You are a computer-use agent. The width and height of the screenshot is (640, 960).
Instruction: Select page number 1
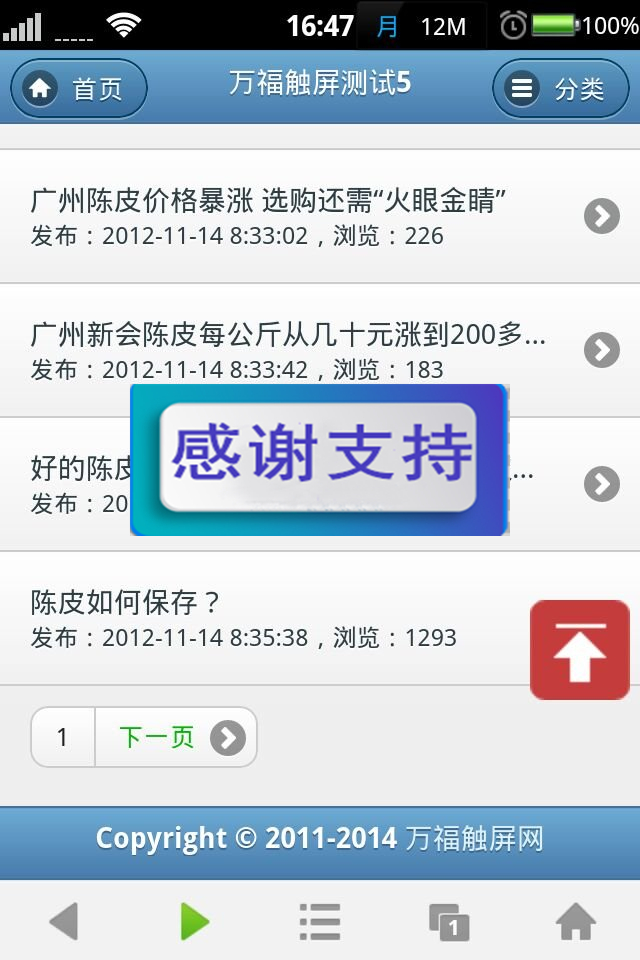coord(63,738)
